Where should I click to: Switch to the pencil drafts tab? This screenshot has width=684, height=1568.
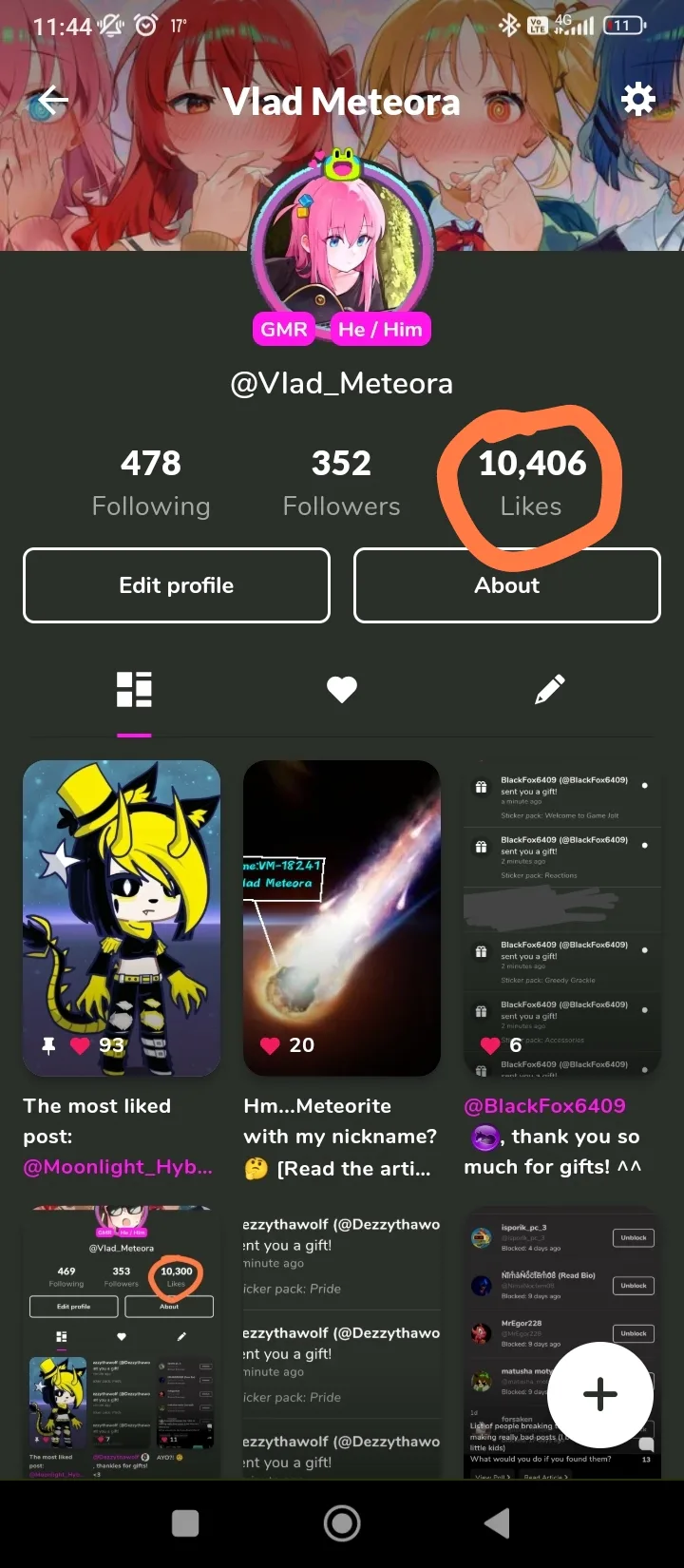coord(549,690)
